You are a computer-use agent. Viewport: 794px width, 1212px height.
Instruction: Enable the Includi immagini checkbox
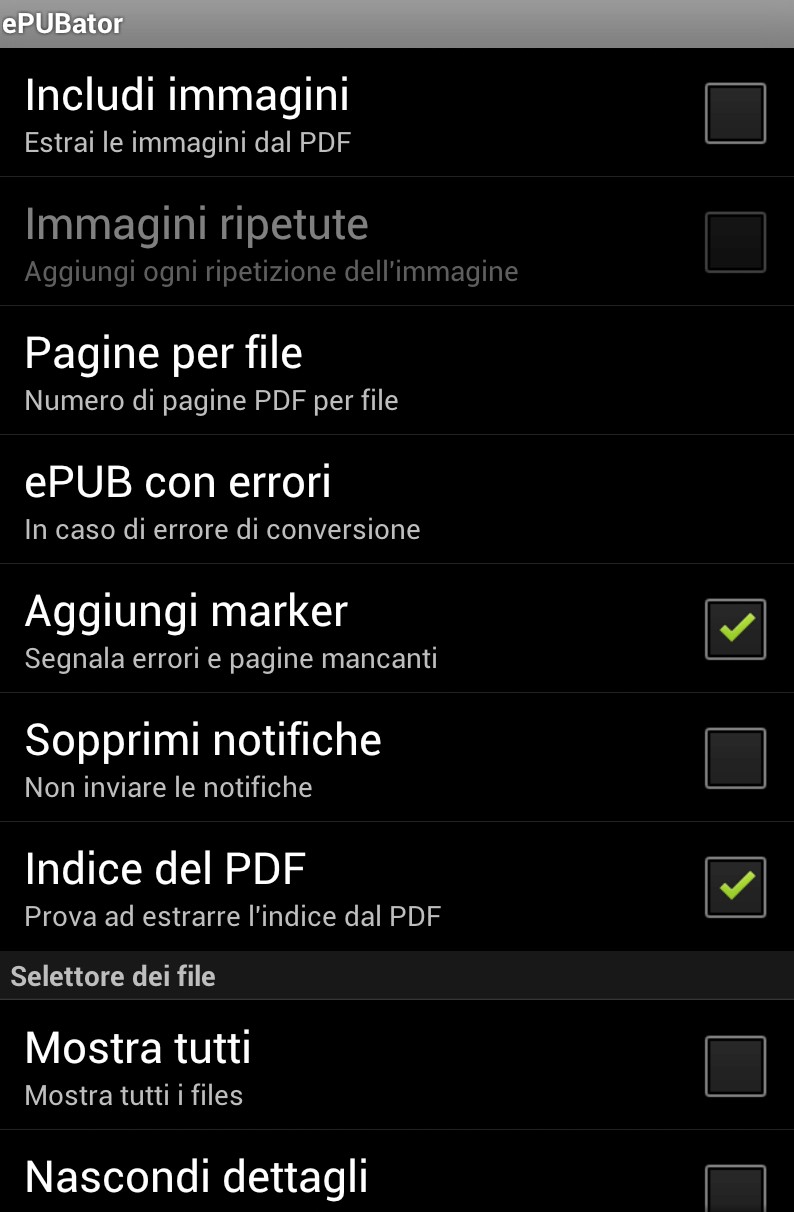[735, 113]
